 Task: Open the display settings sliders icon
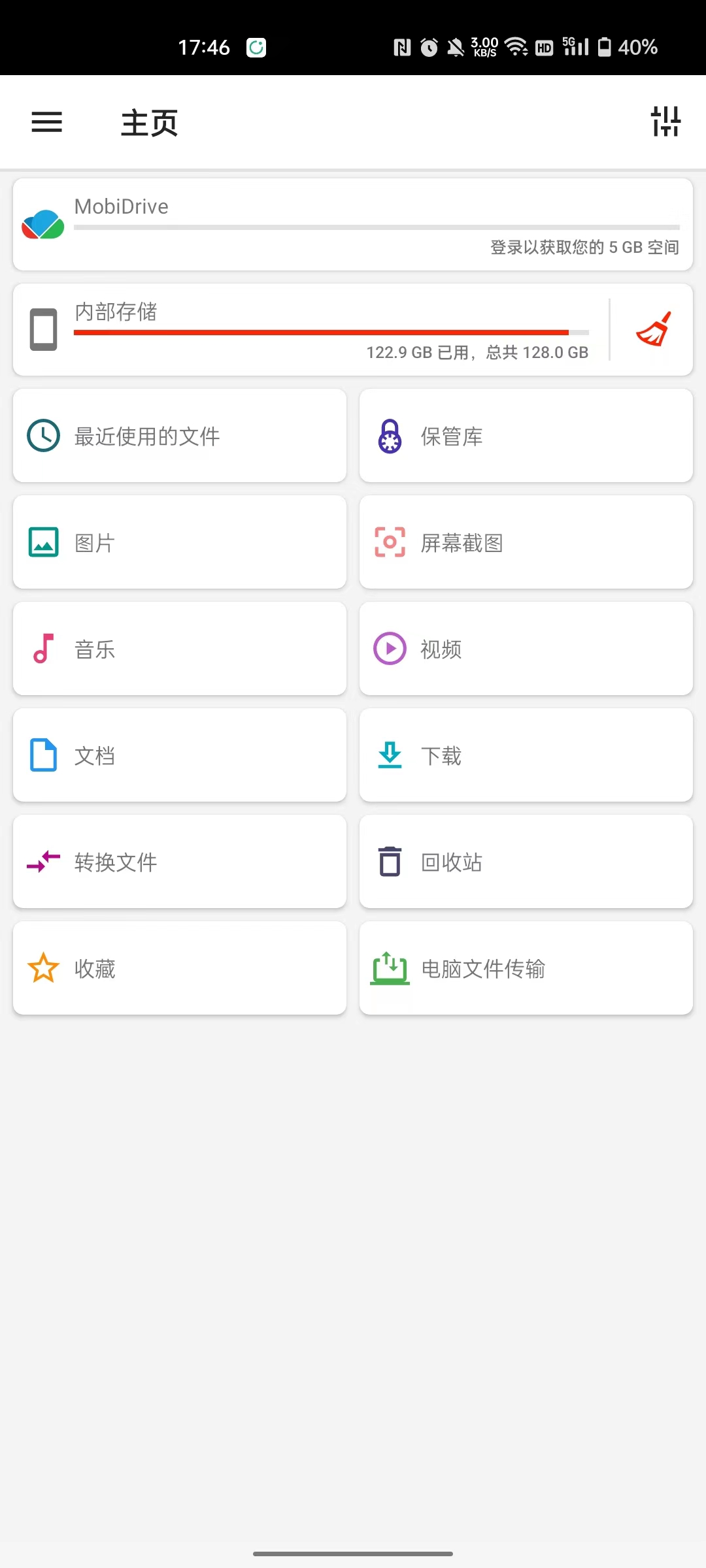tap(665, 122)
